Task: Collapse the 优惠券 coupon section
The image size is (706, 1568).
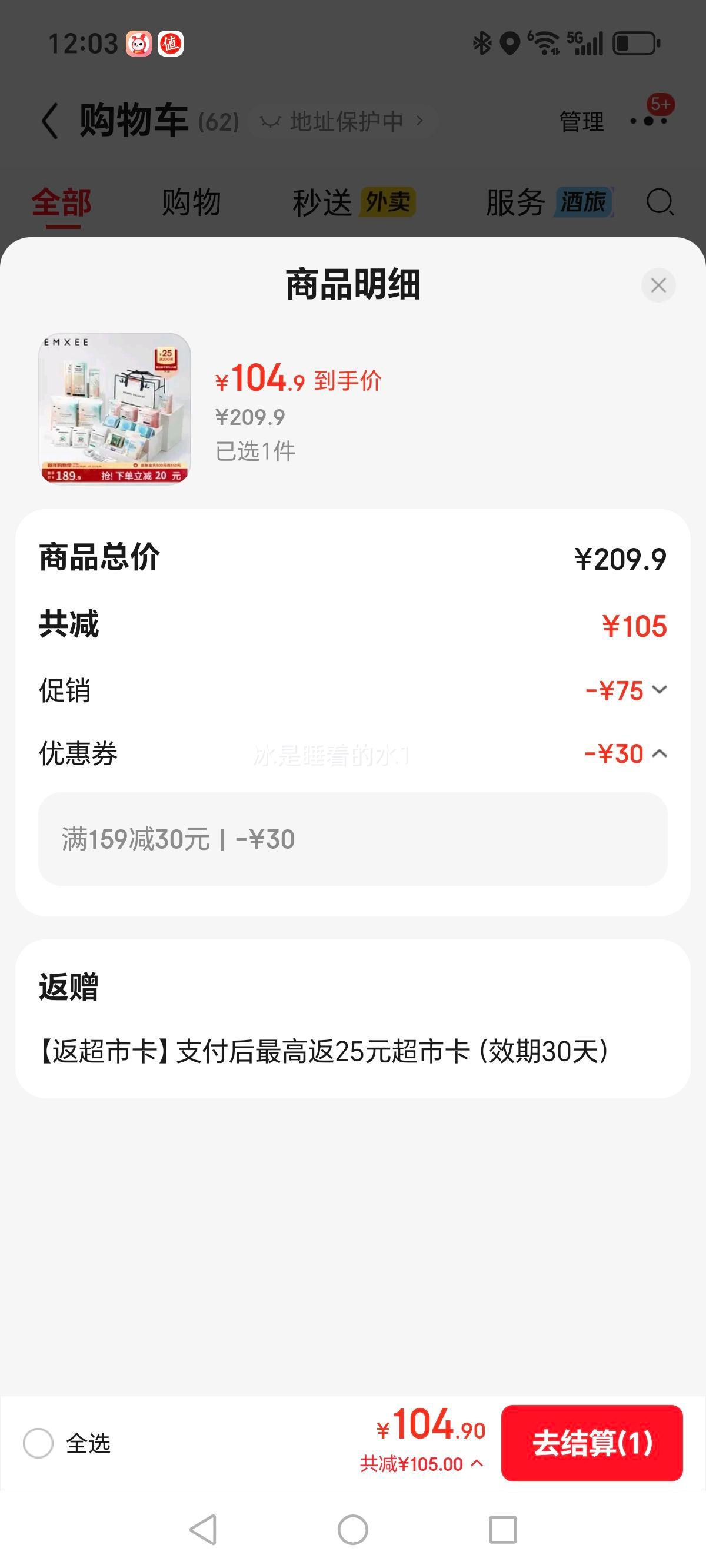Action: point(659,753)
